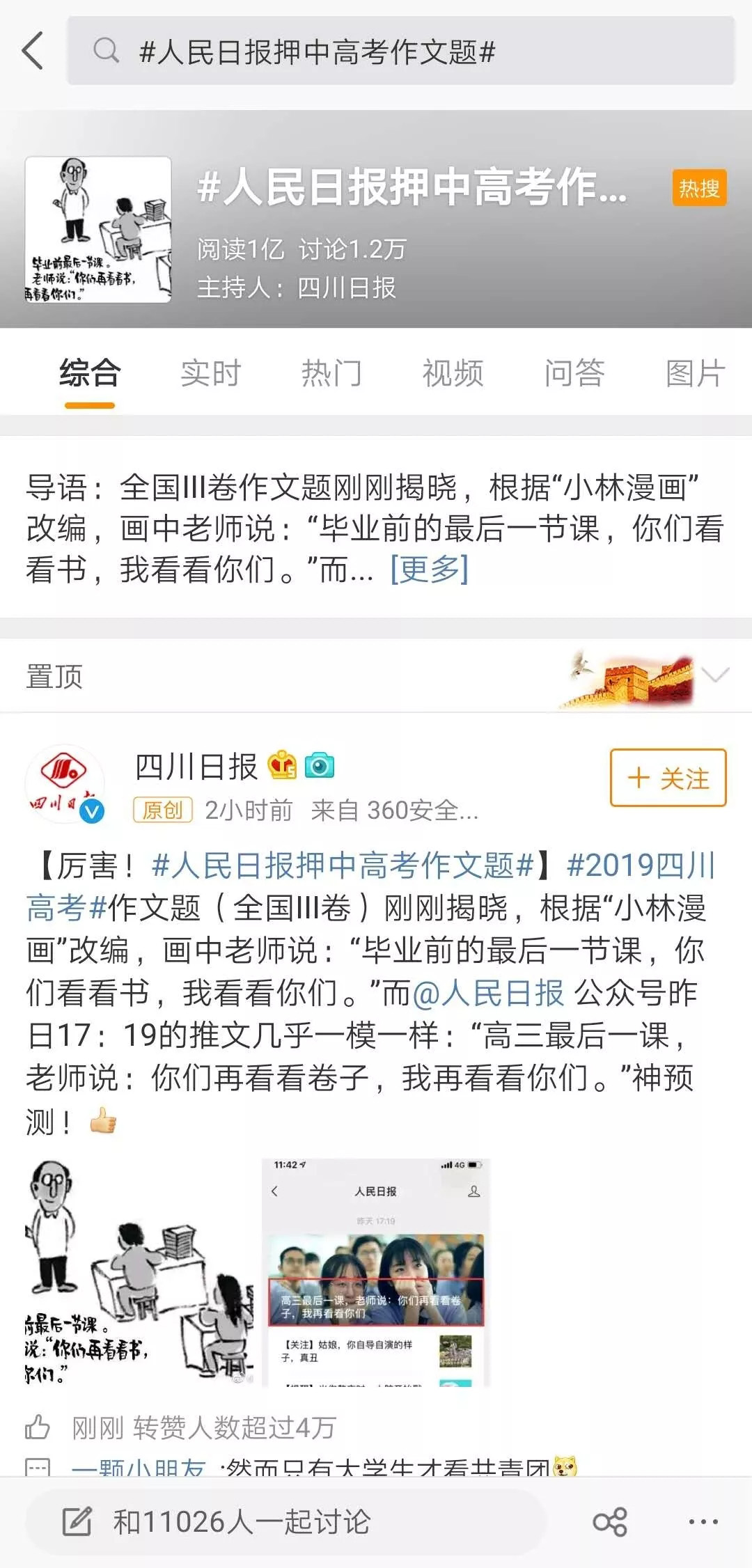Viewport: 752px width, 1568px height.
Task: Open the #2019四川高考# hashtag link
Action: coord(641,866)
